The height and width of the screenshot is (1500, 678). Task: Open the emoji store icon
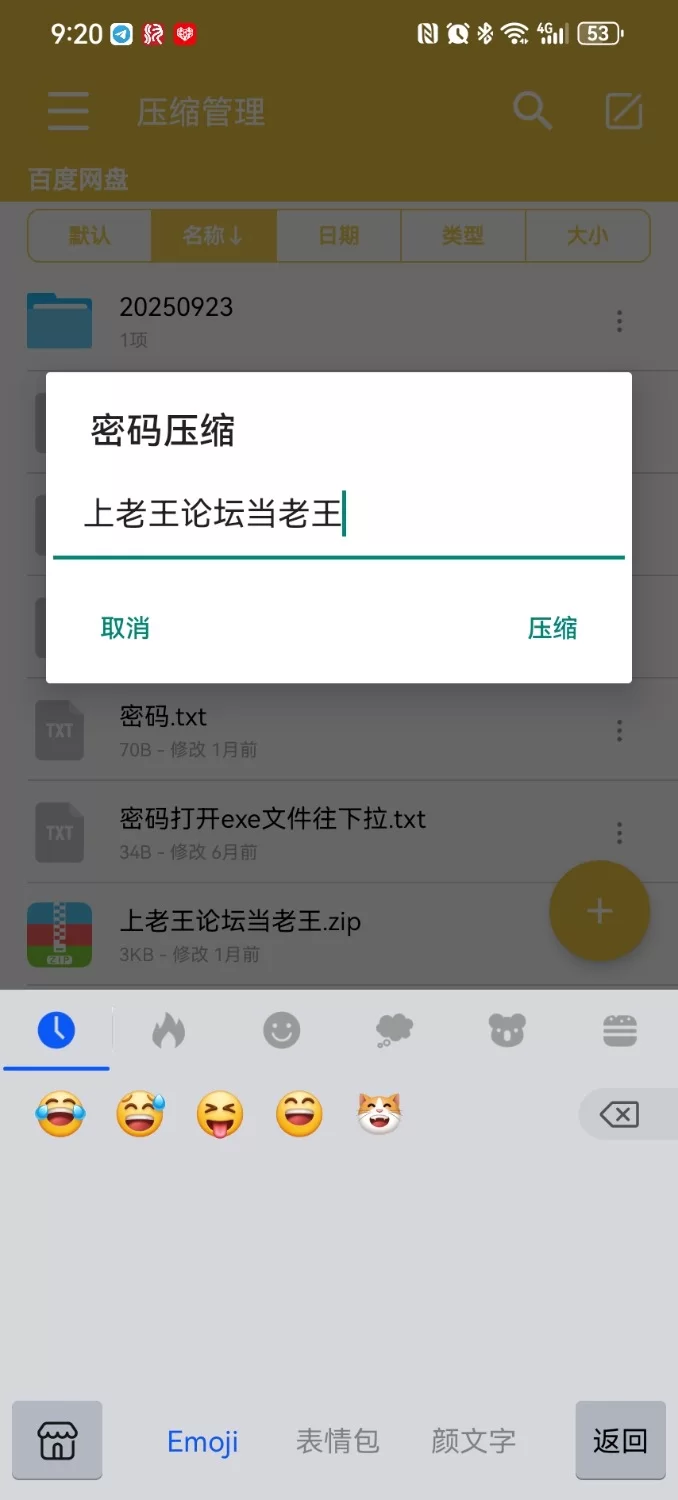pos(57,1440)
